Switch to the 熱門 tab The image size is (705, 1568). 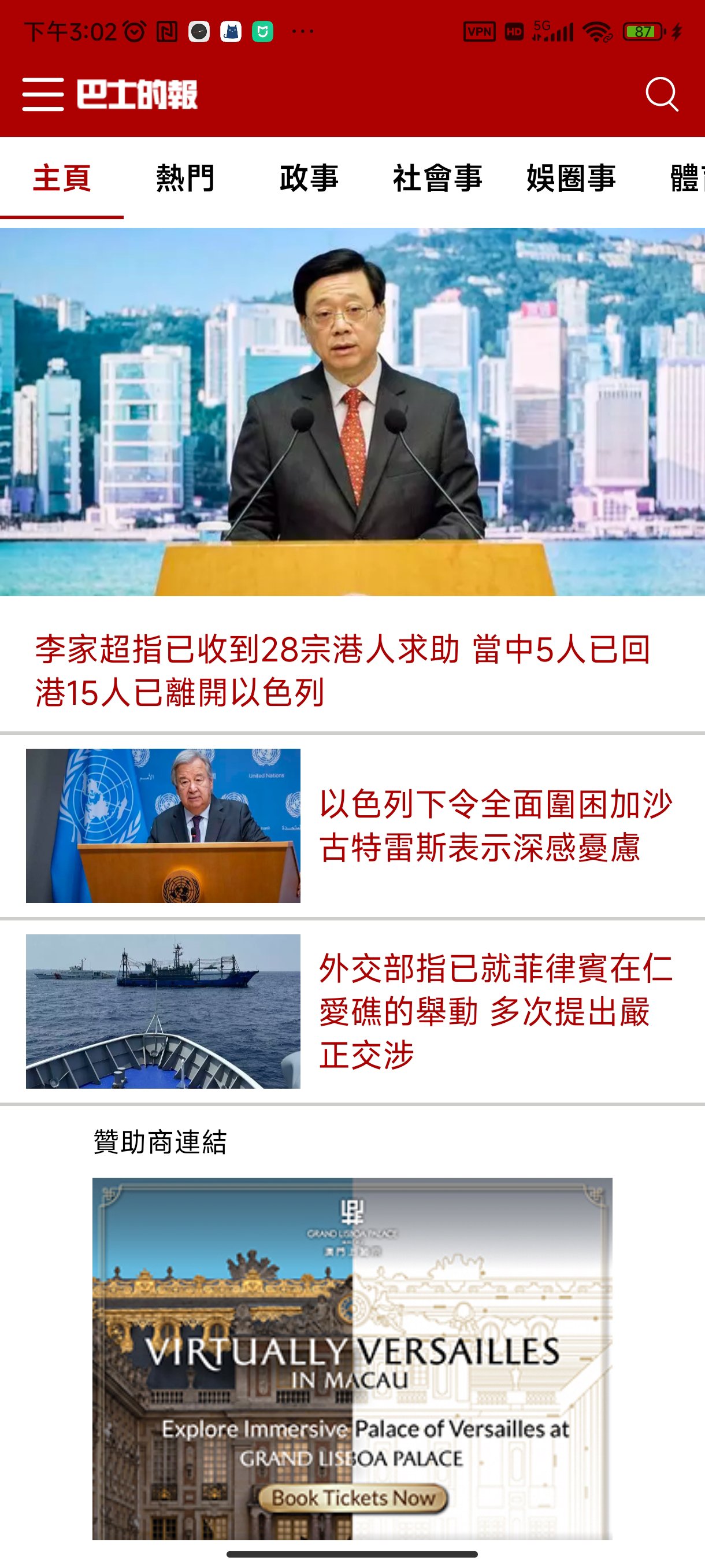[x=185, y=178]
